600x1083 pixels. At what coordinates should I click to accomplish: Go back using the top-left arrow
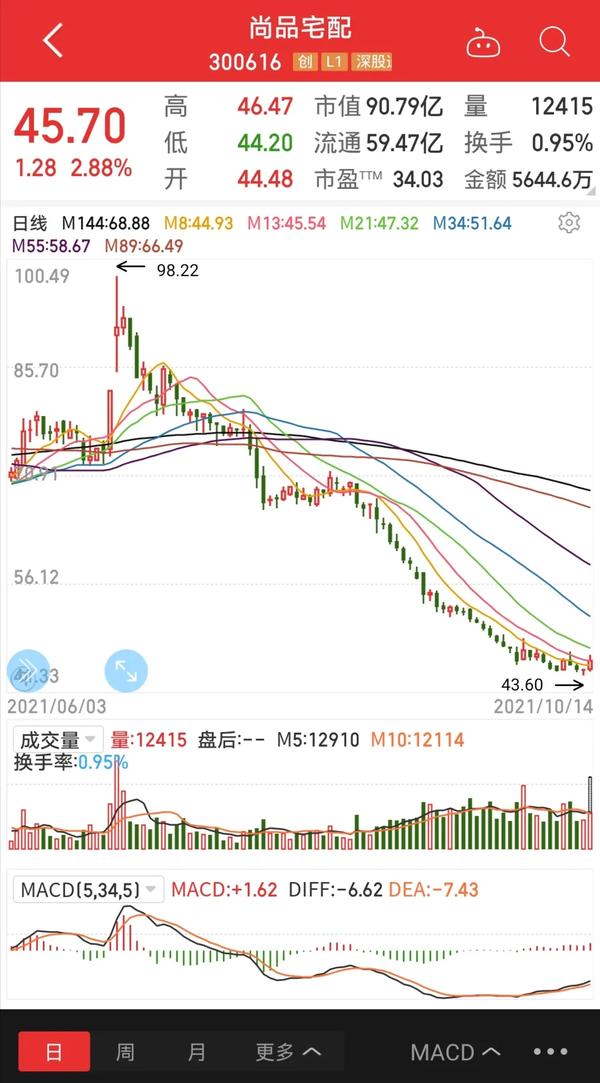click(53, 41)
